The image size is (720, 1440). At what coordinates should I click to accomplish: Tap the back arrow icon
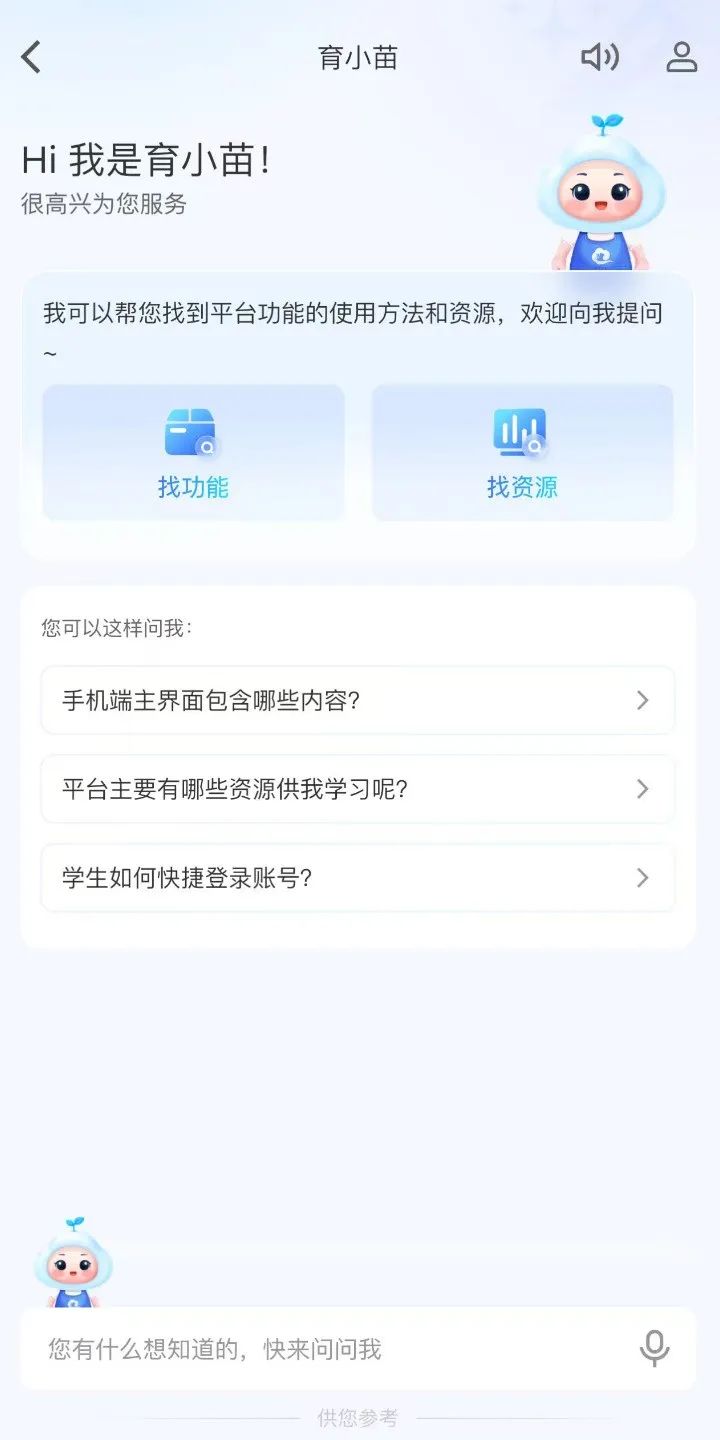pyautogui.click(x=30, y=57)
